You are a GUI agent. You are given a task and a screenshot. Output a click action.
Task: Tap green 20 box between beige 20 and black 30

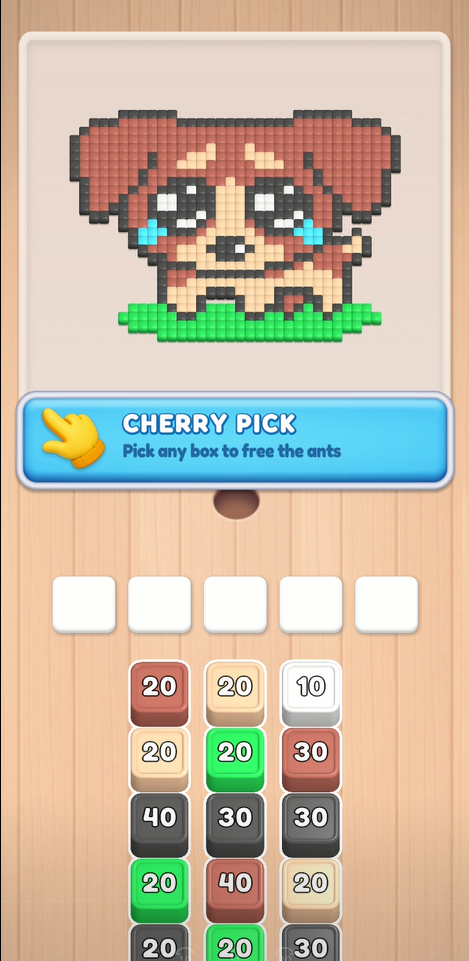(235, 758)
